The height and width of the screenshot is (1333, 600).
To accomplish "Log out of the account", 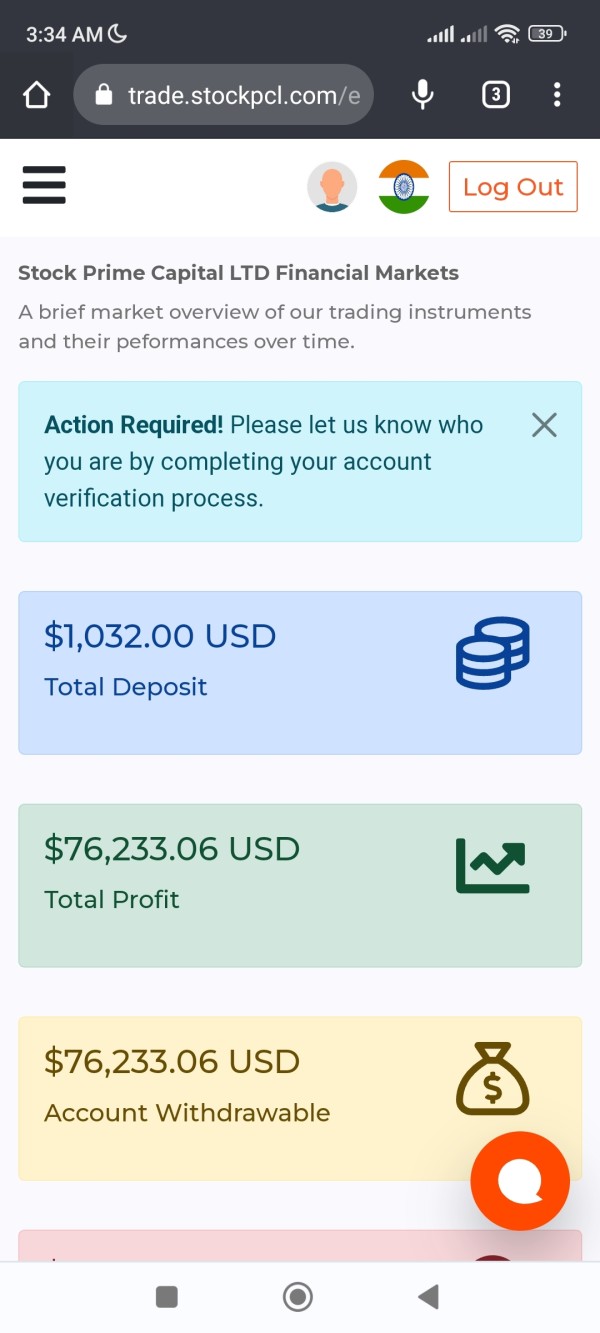I will click(513, 187).
